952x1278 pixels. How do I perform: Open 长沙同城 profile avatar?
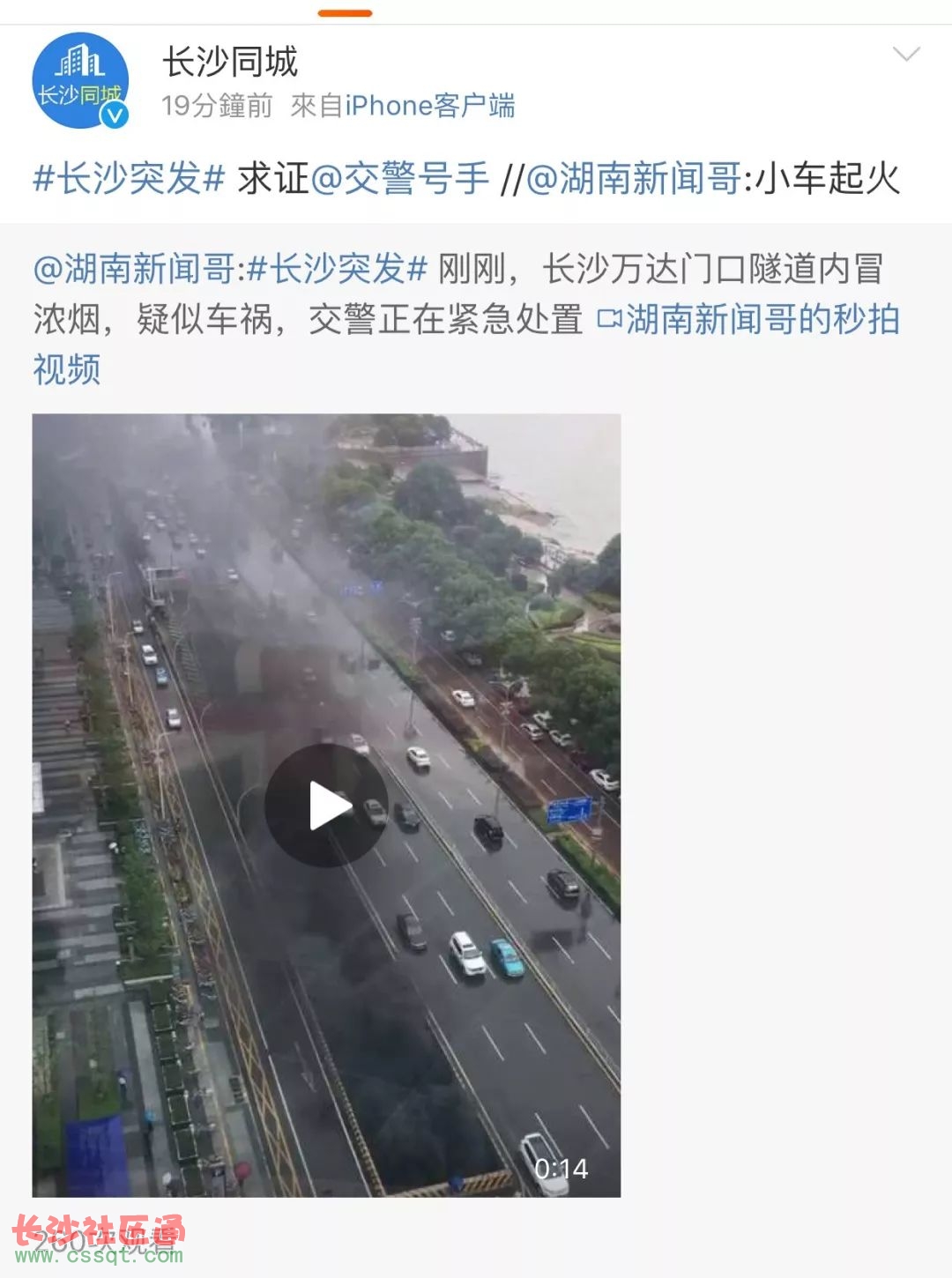coord(80,81)
